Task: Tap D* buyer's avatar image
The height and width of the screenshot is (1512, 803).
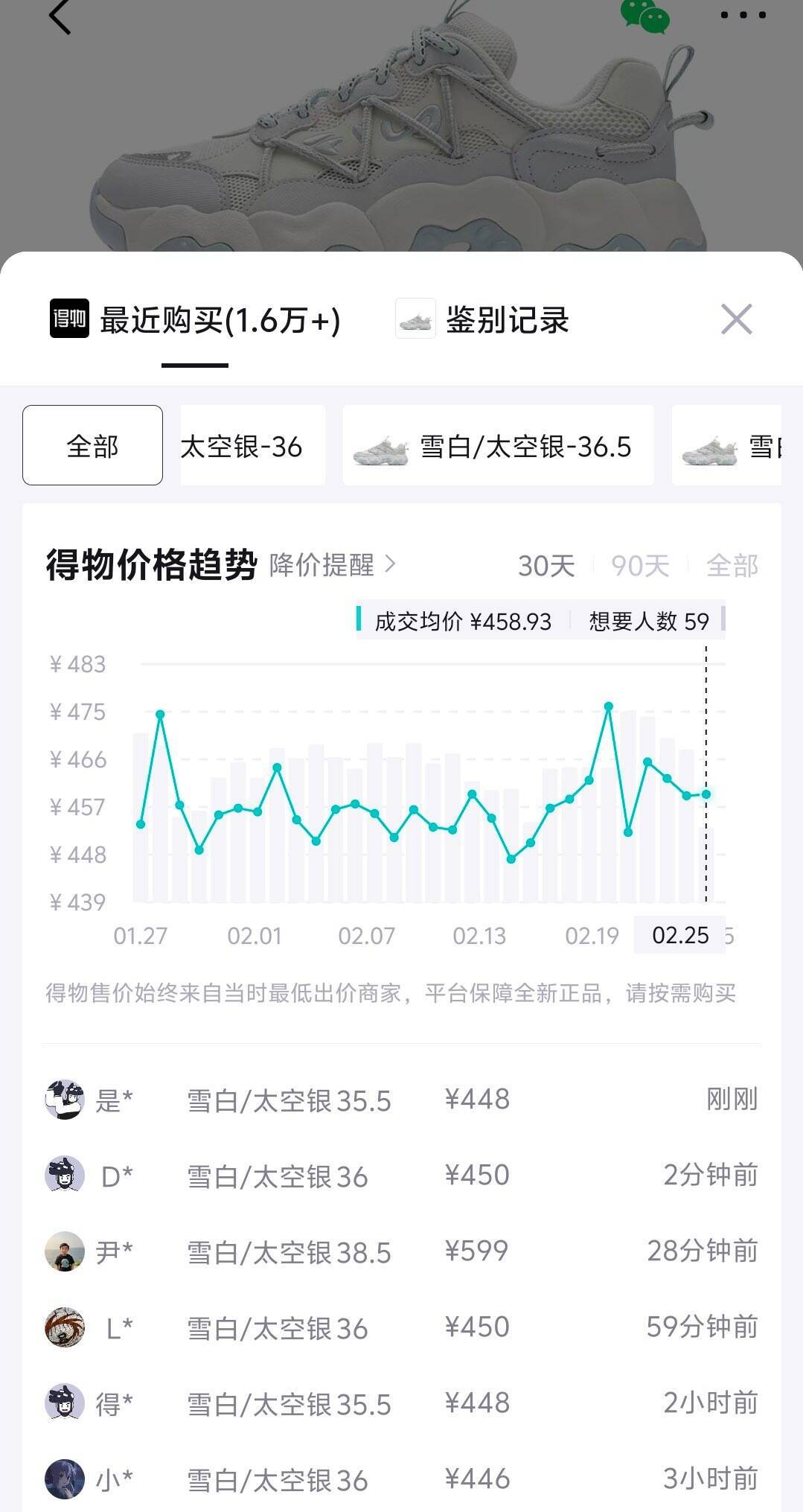Action: (x=66, y=1176)
